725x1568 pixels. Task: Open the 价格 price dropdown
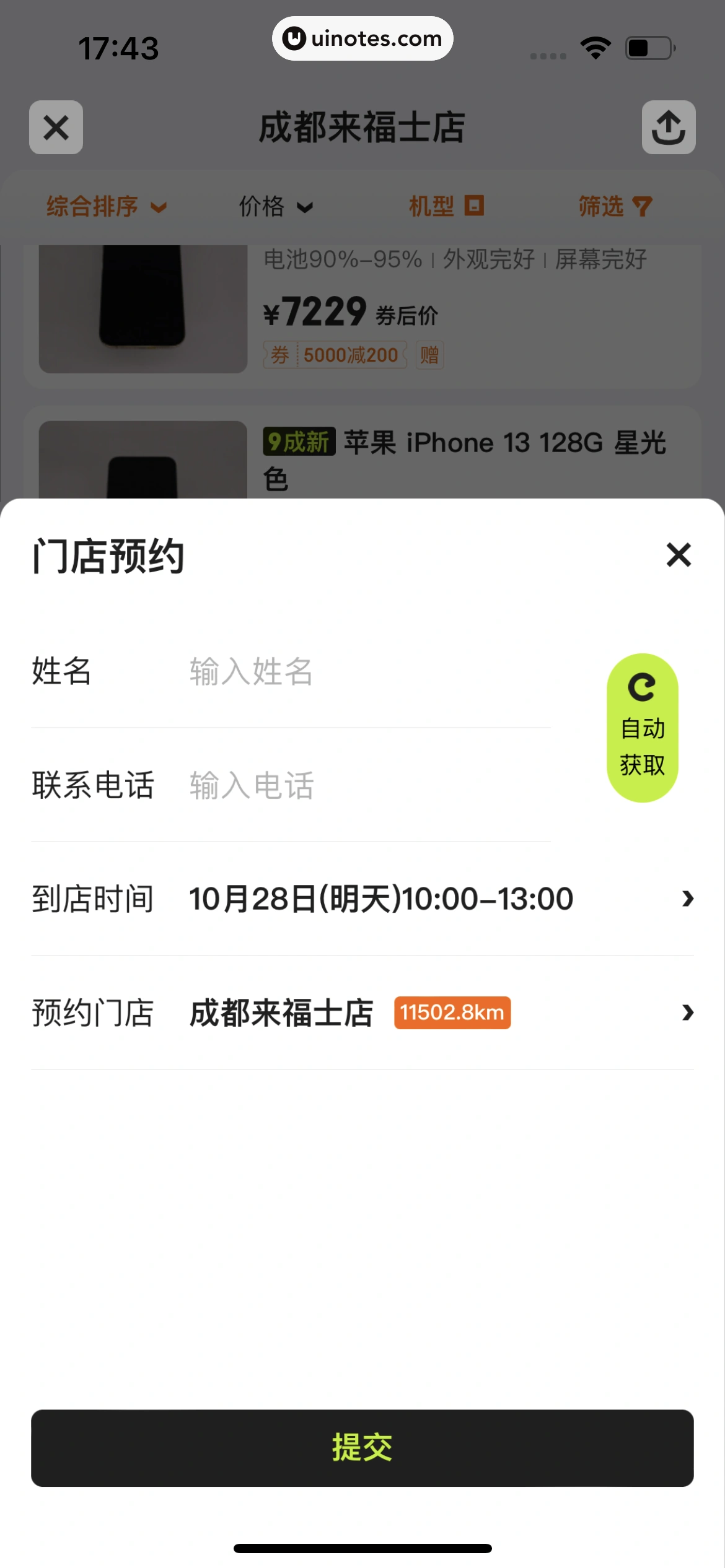point(276,206)
